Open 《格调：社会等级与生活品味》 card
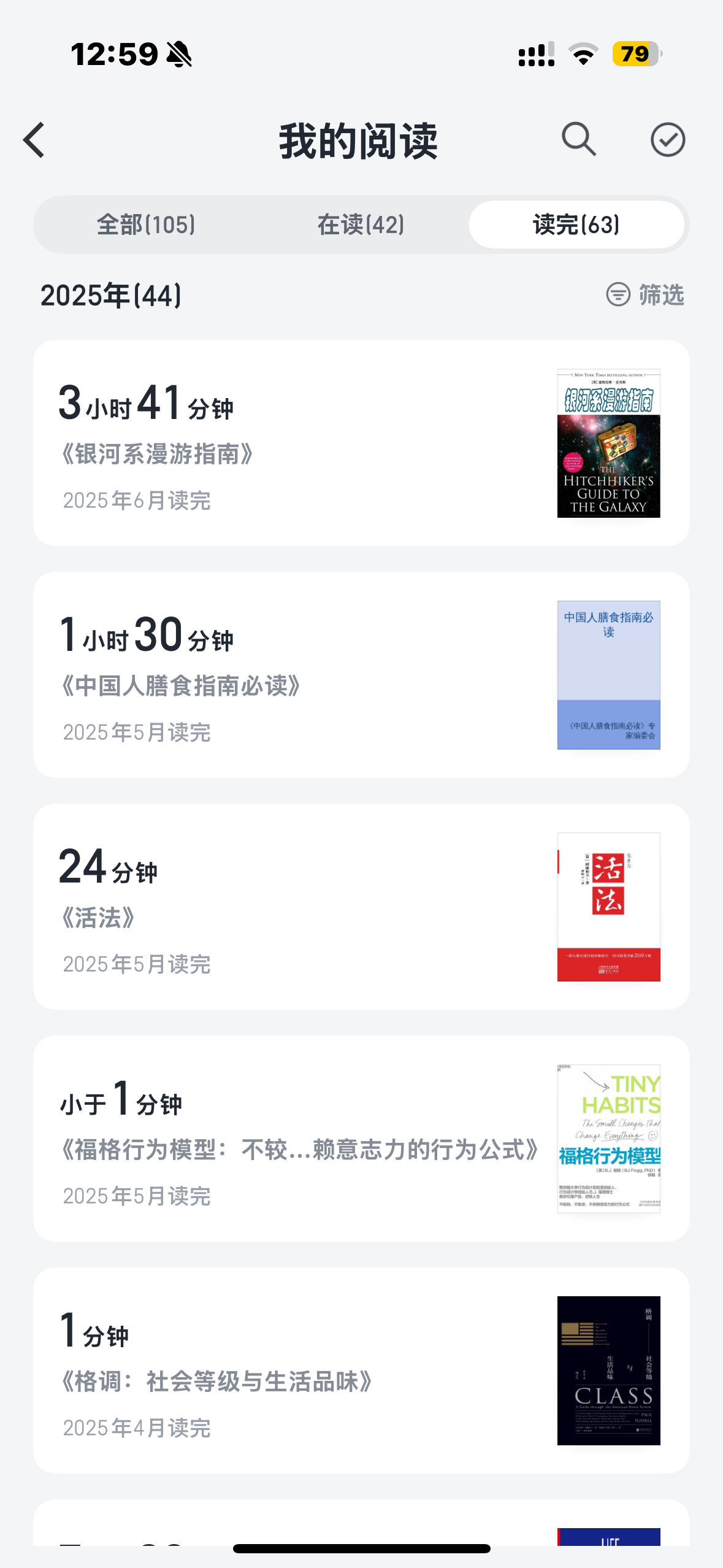The height and width of the screenshot is (1568, 723). [361, 1370]
